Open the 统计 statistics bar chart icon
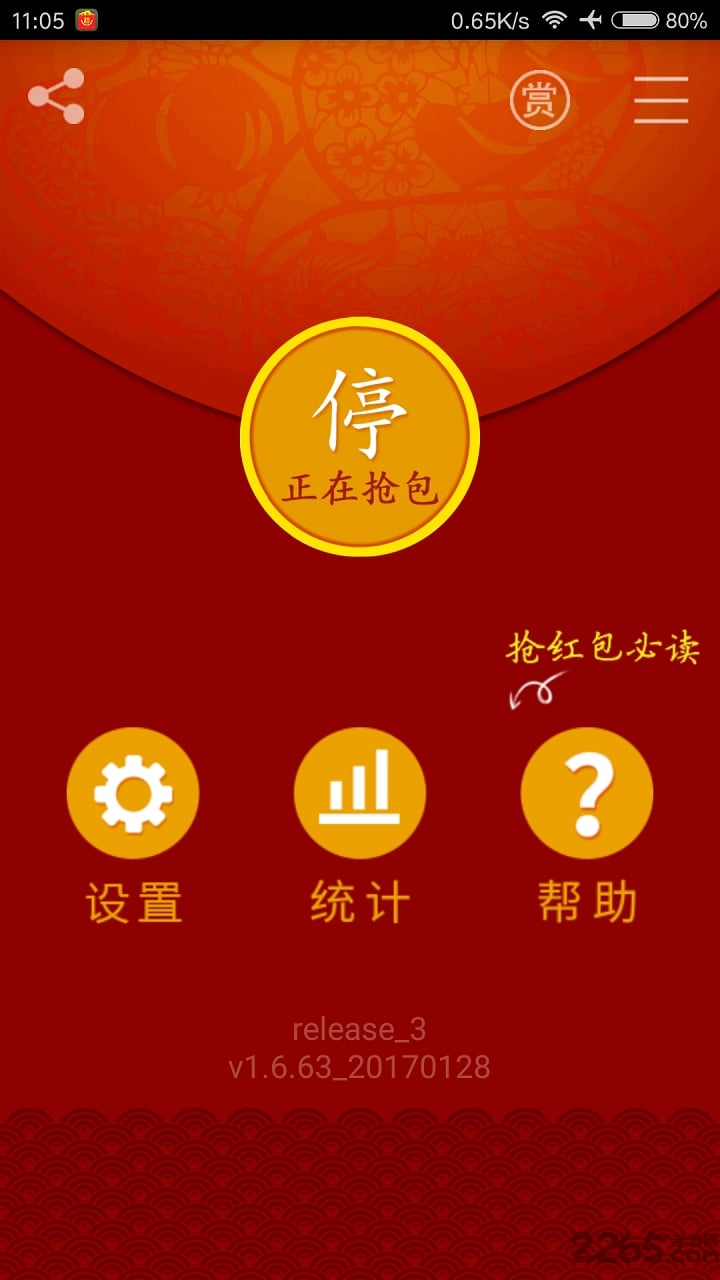This screenshot has width=720, height=1280. pos(360,792)
